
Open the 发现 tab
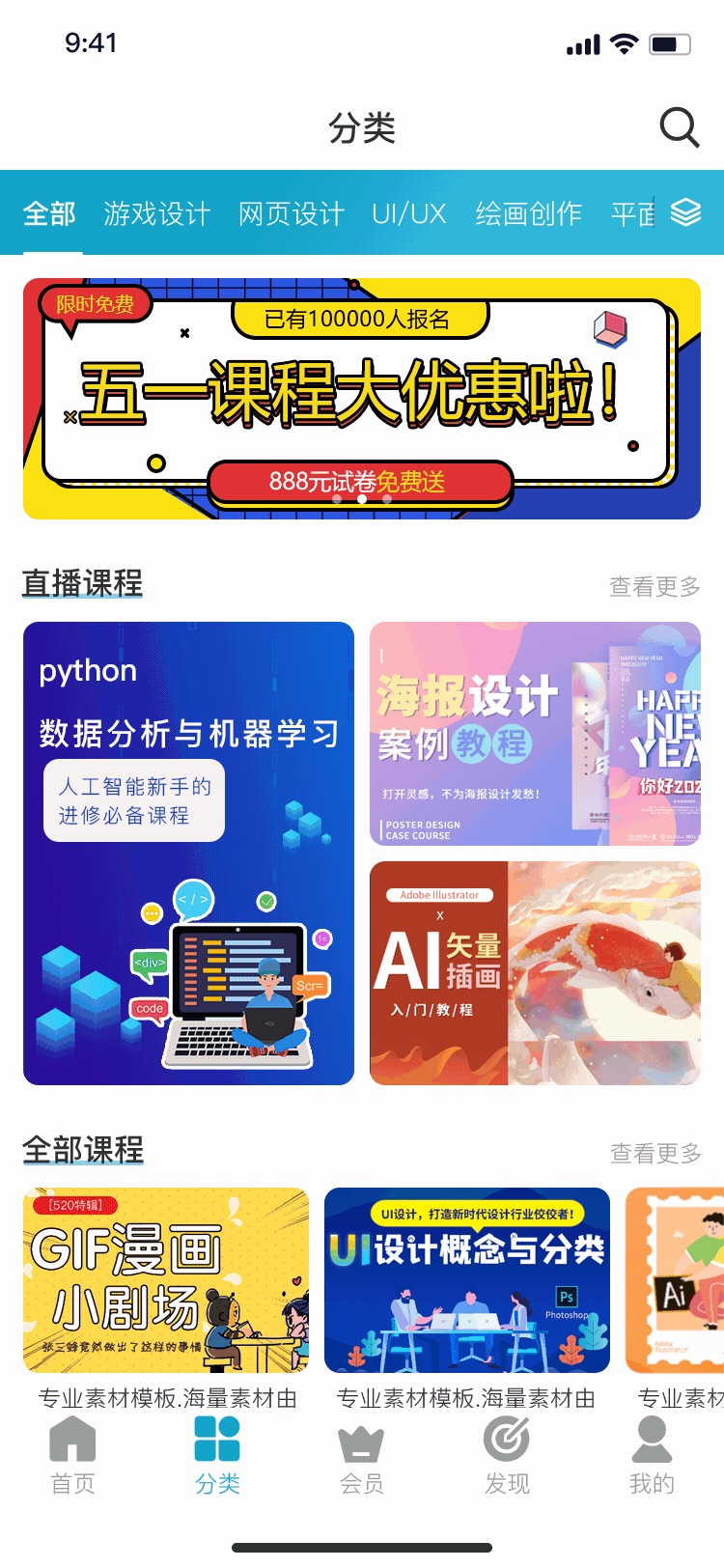507,1456
